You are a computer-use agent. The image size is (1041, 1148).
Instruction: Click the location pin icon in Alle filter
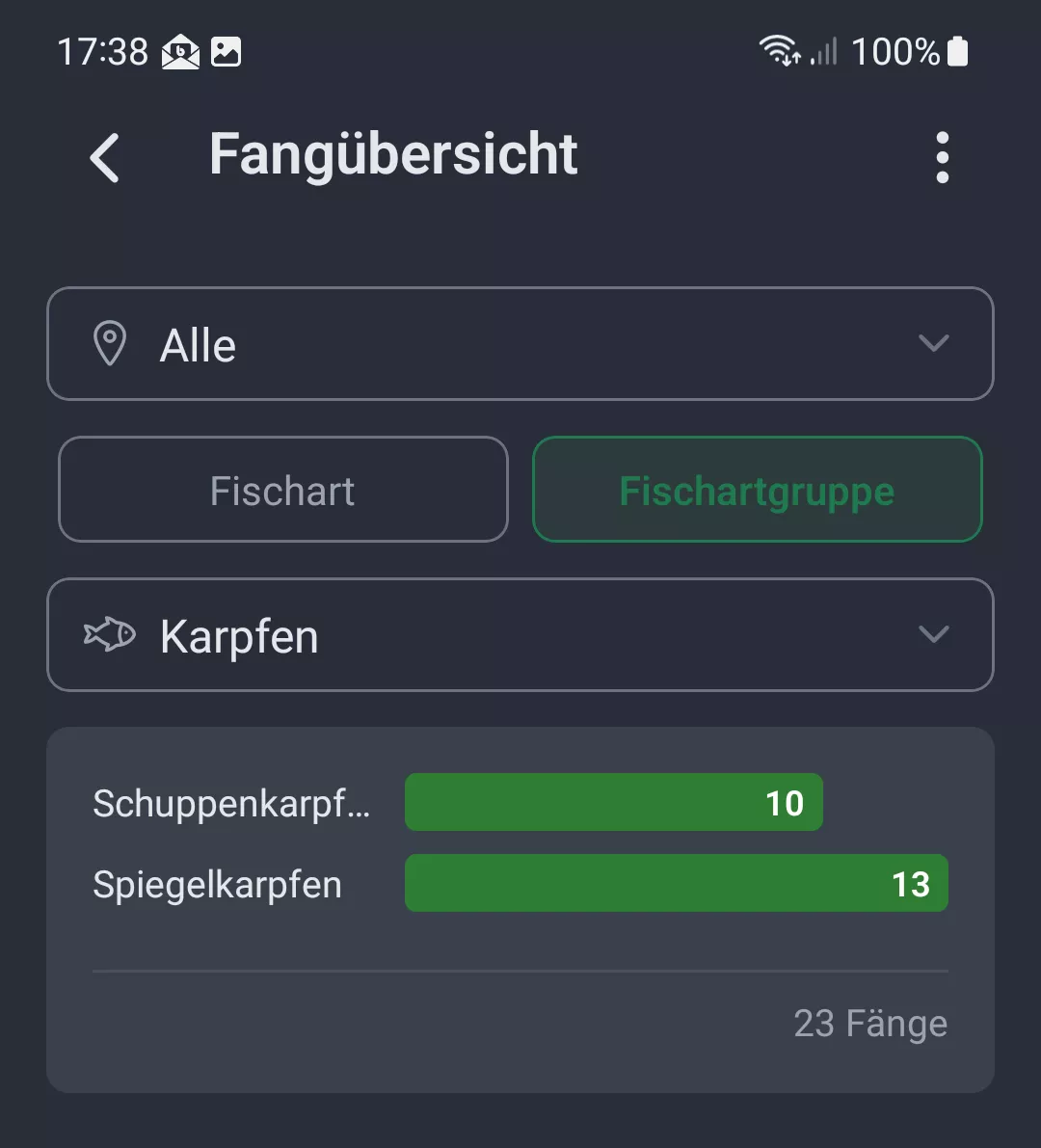[x=110, y=344]
